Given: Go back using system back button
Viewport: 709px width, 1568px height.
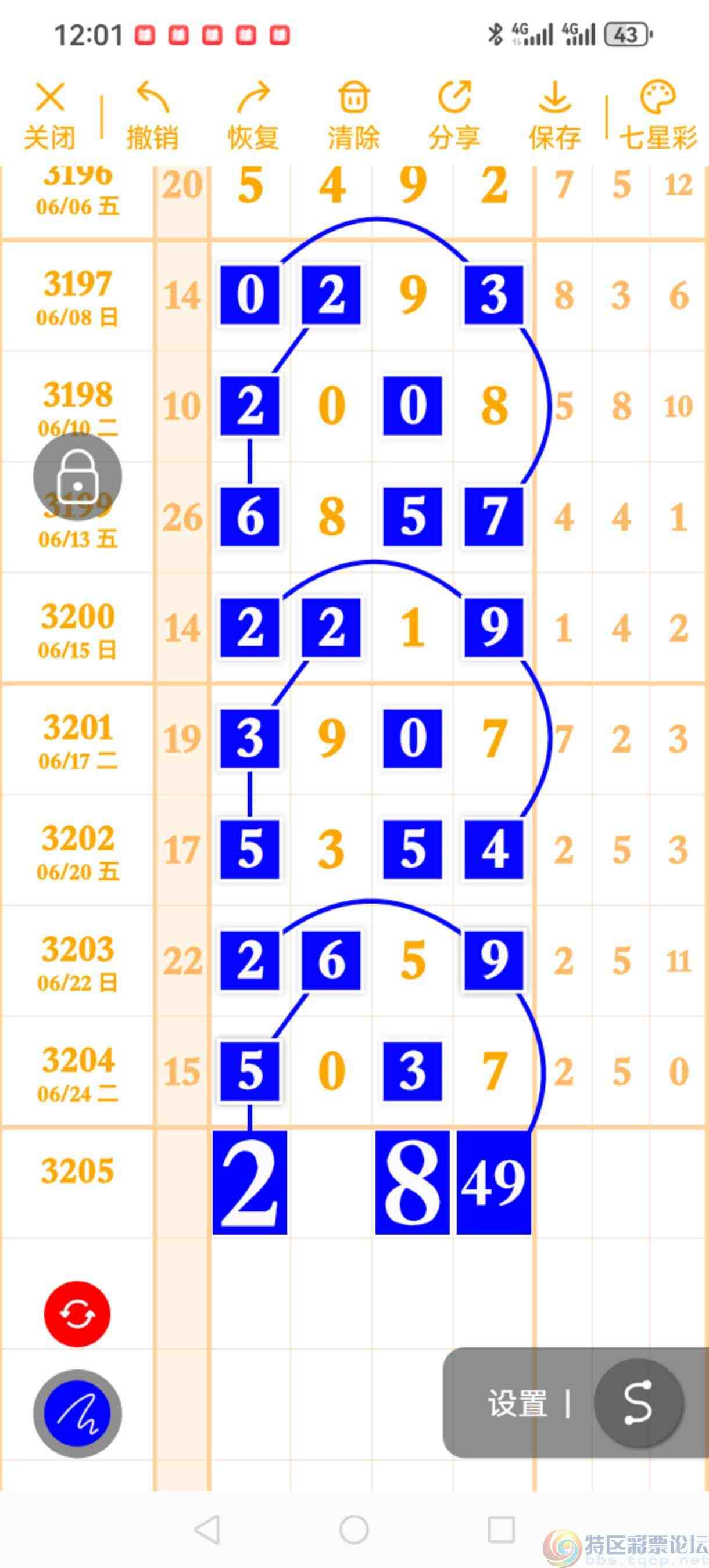Looking at the screenshot, I should coord(207,1530).
